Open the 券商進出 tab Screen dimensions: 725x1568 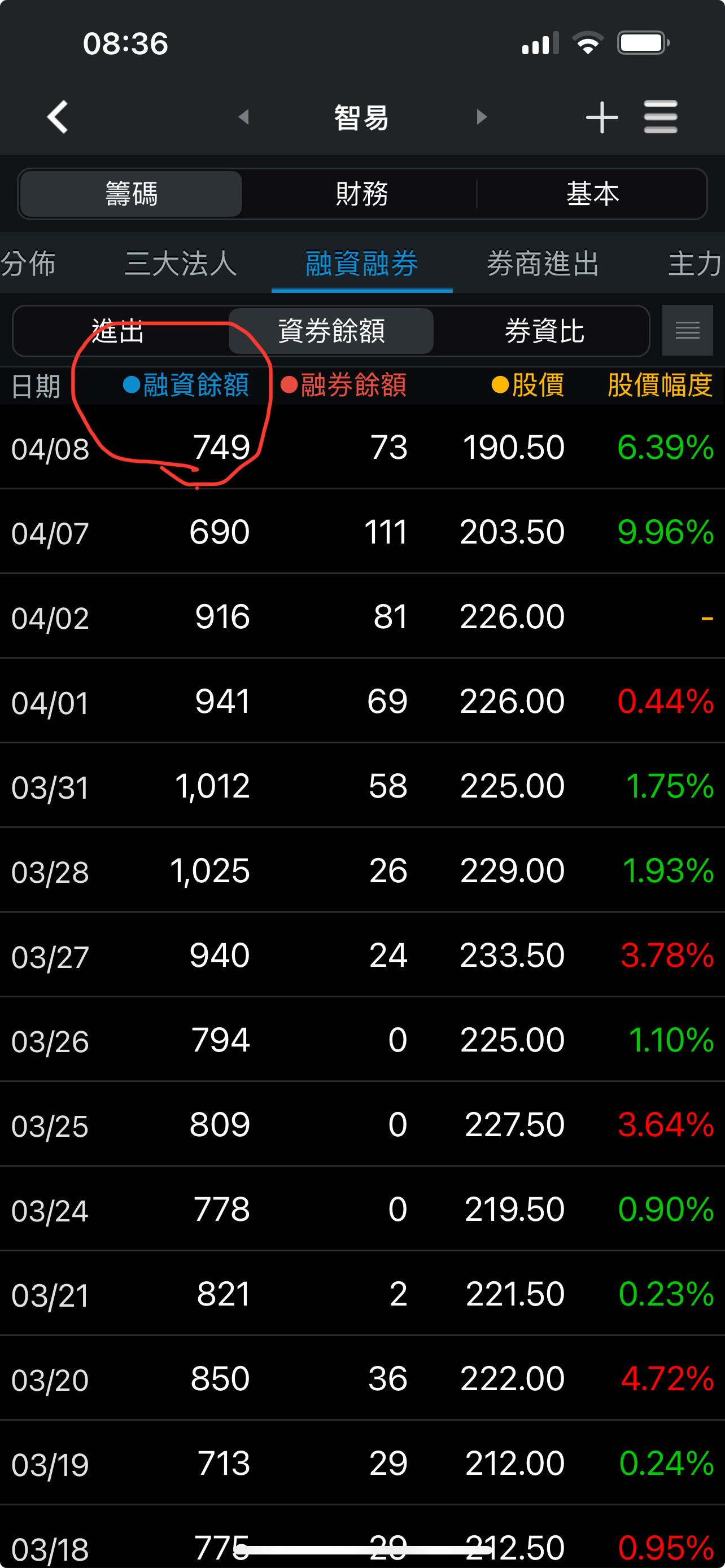pos(543,264)
